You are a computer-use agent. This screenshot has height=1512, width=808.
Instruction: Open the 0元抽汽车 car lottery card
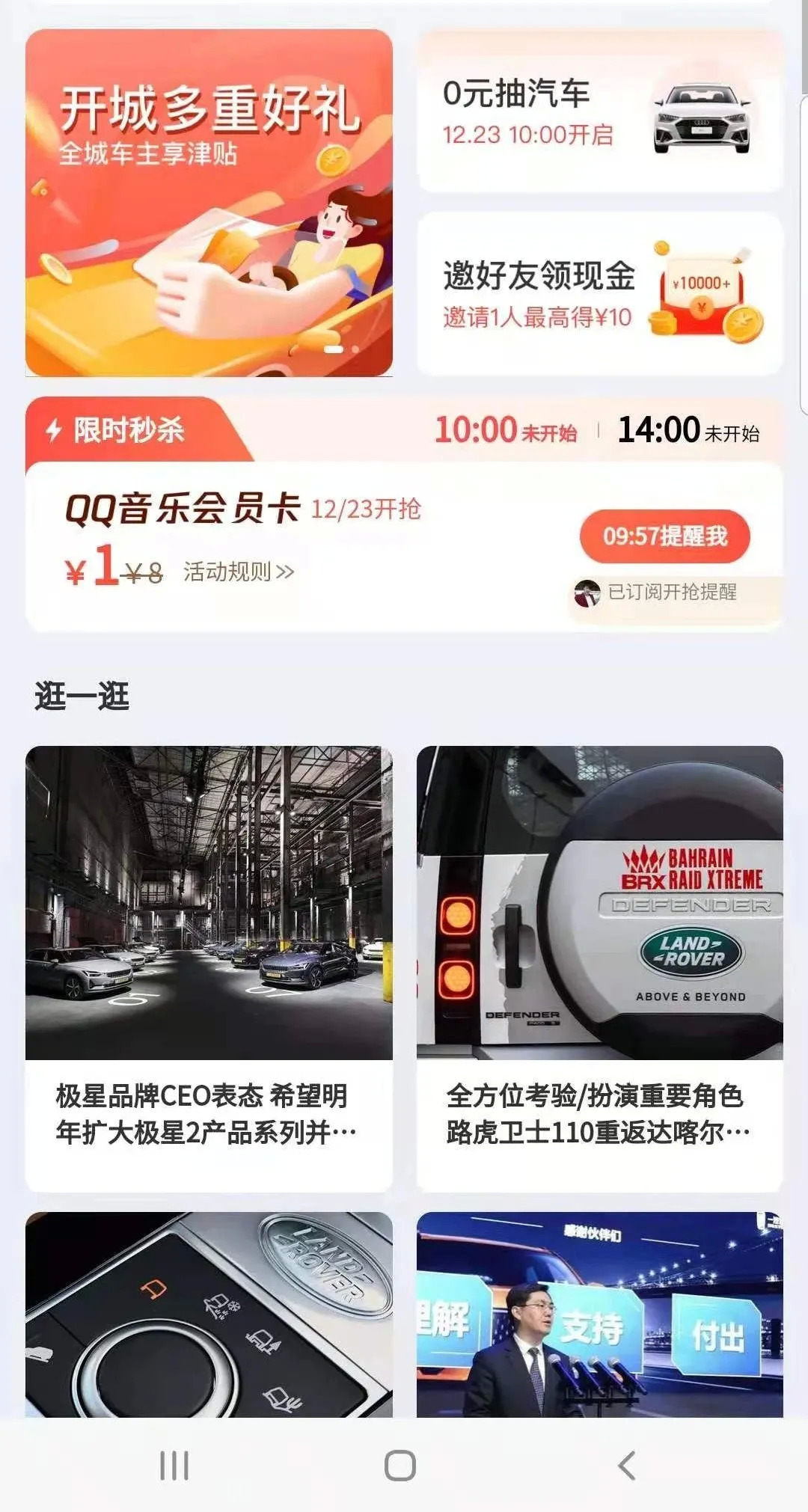click(x=599, y=112)
